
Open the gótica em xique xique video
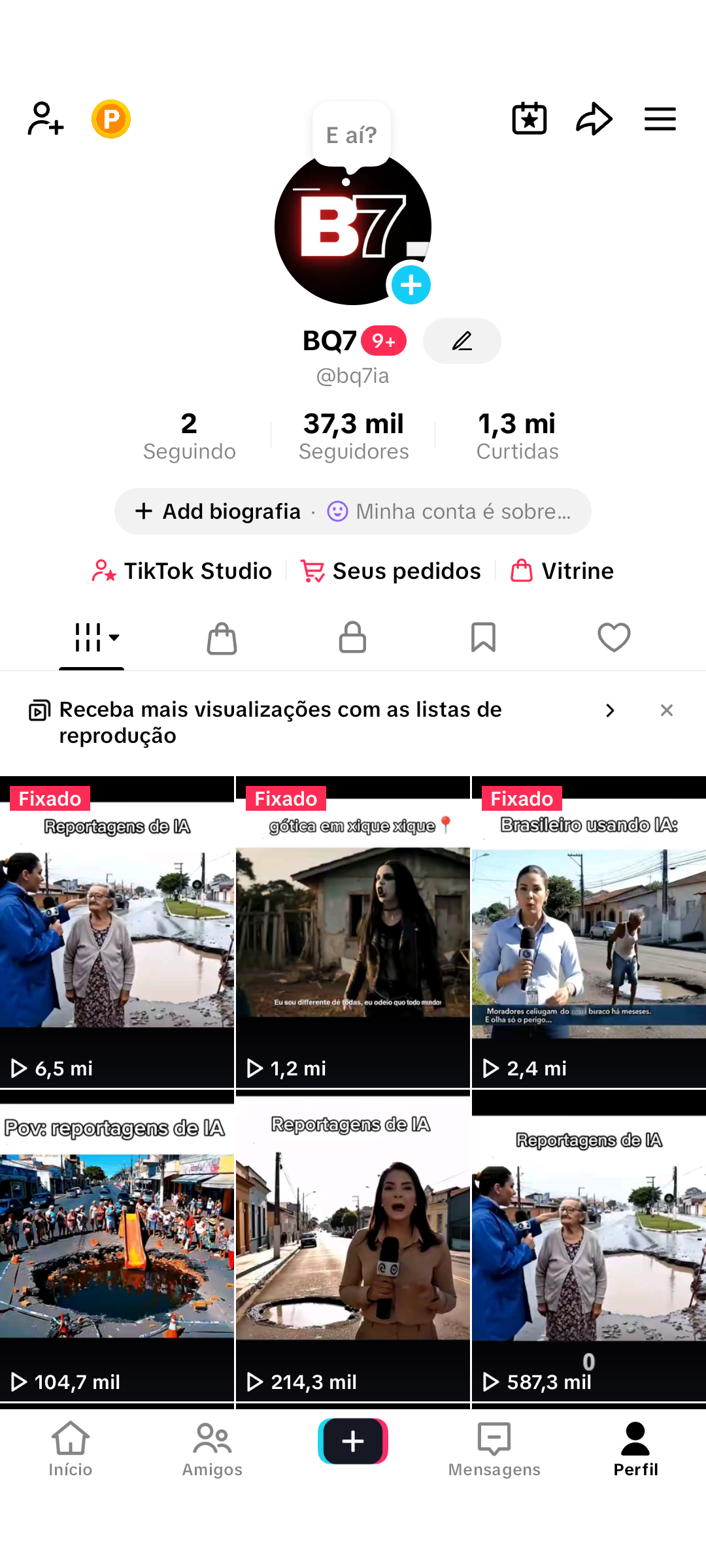point(353,933)
